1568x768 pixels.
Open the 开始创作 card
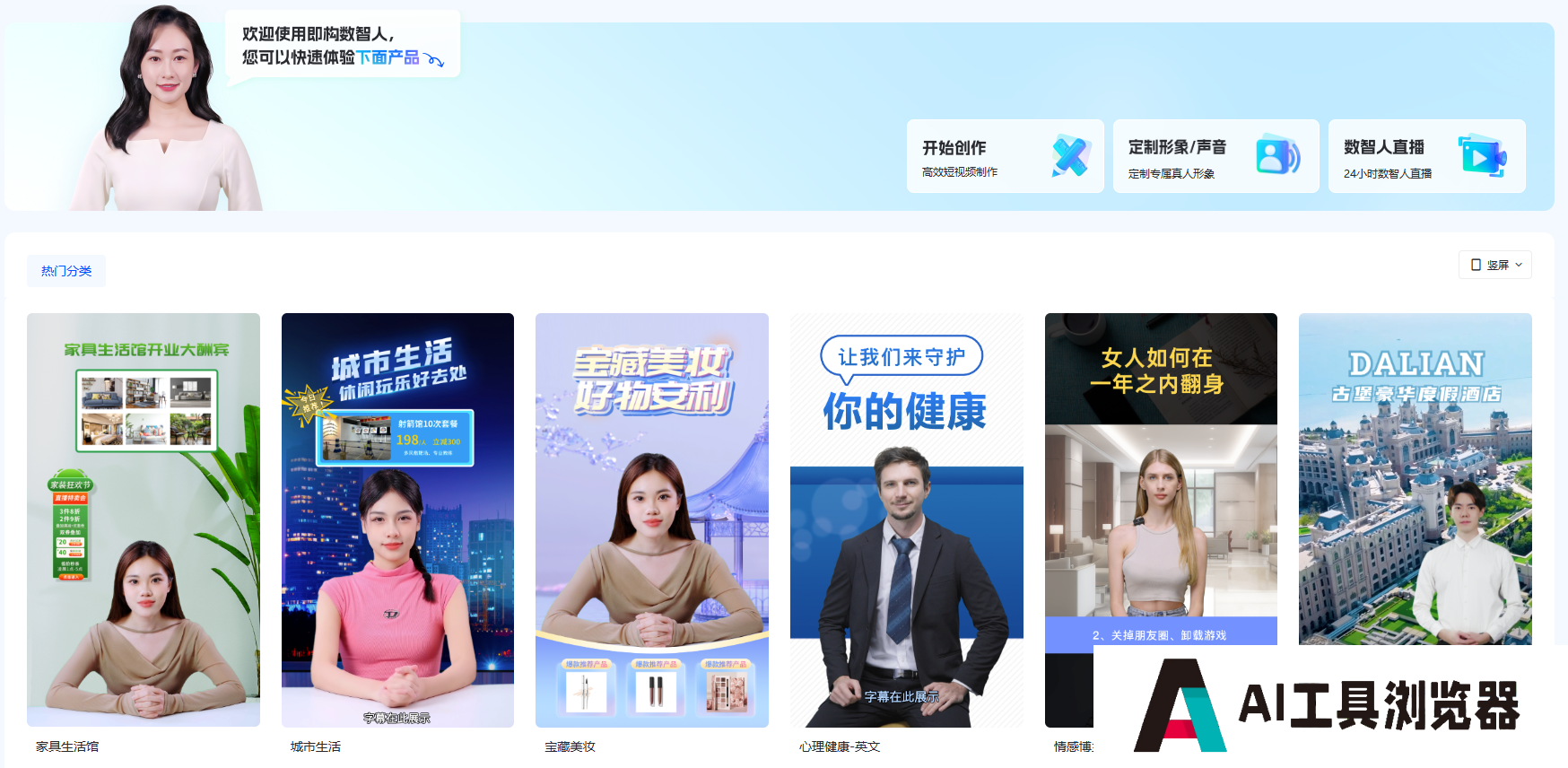1005,156
